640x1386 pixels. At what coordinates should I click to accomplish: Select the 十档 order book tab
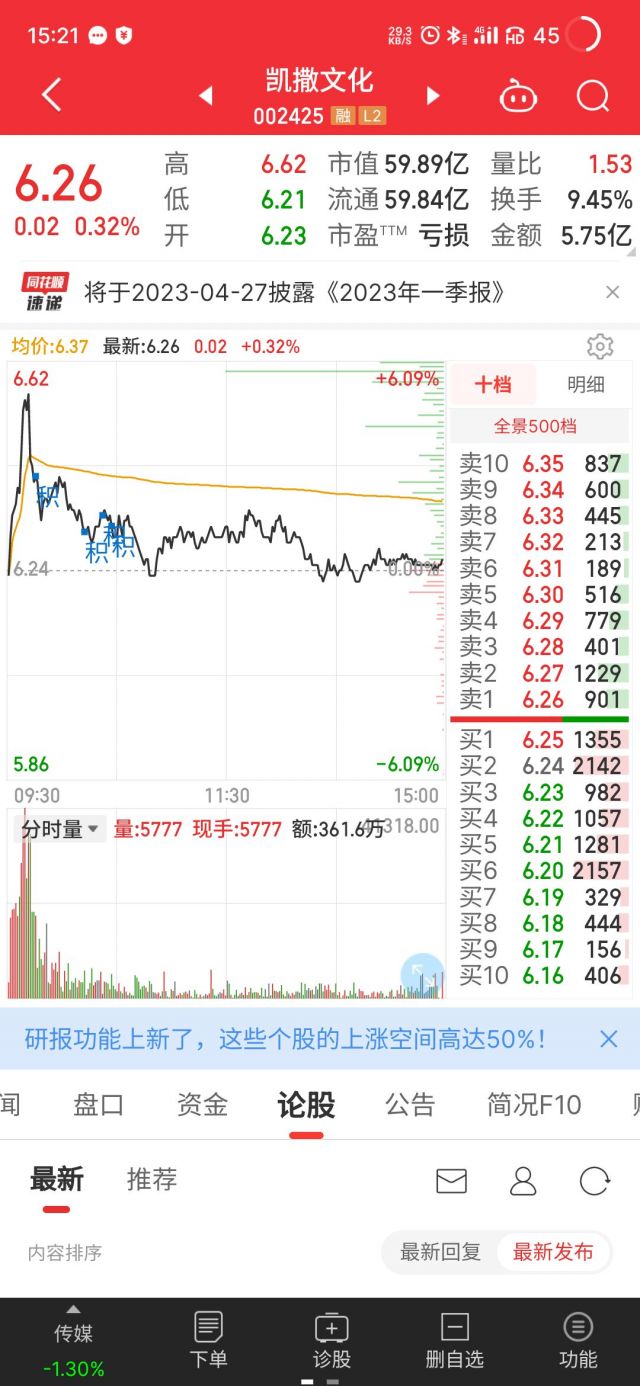tap(493, 385)
